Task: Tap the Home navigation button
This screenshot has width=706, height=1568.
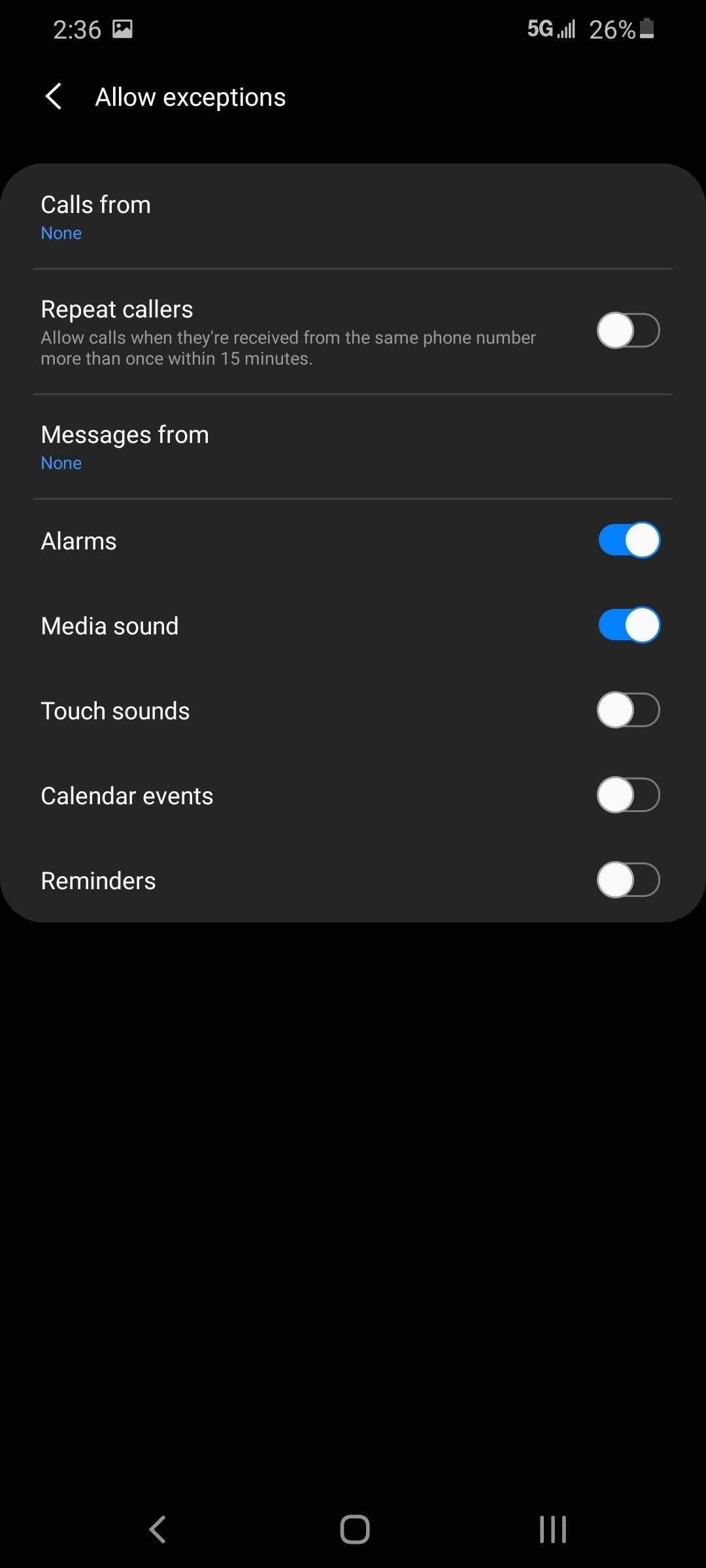Action: (353, 1528)
